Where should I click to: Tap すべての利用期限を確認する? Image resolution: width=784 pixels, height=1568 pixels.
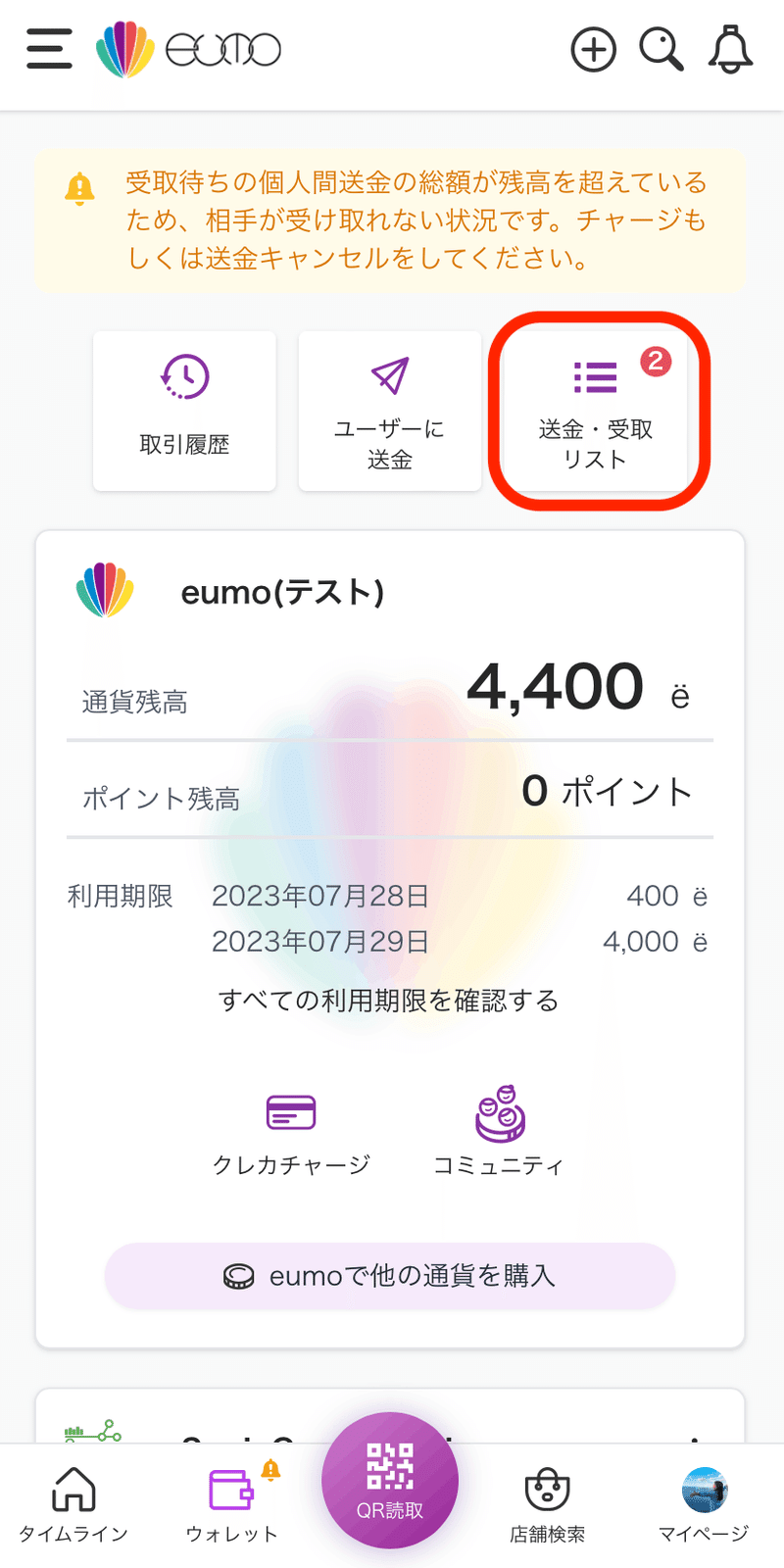[389, 1001]
